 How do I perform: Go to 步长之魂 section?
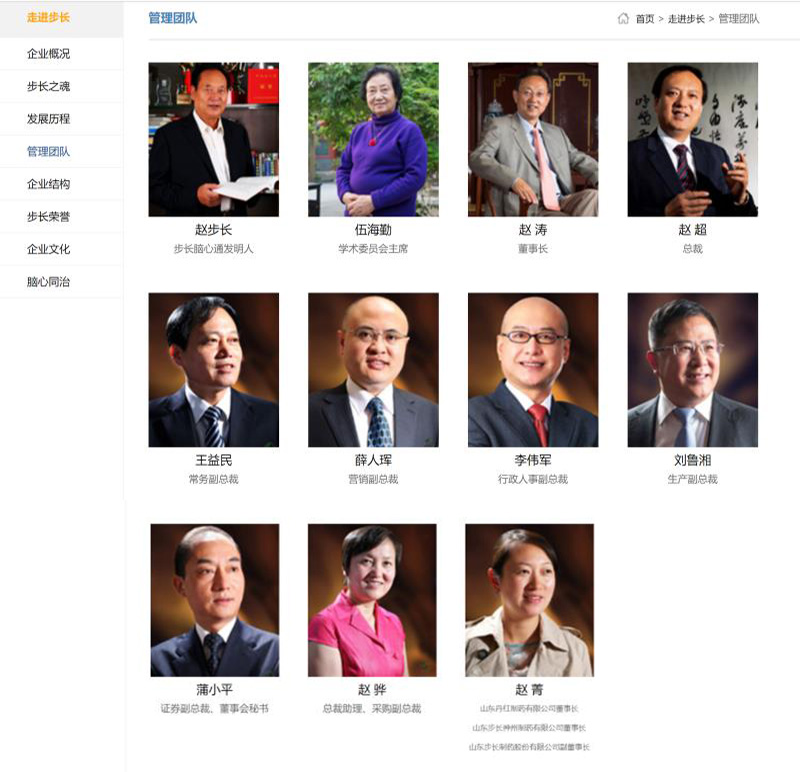(48, 86)
